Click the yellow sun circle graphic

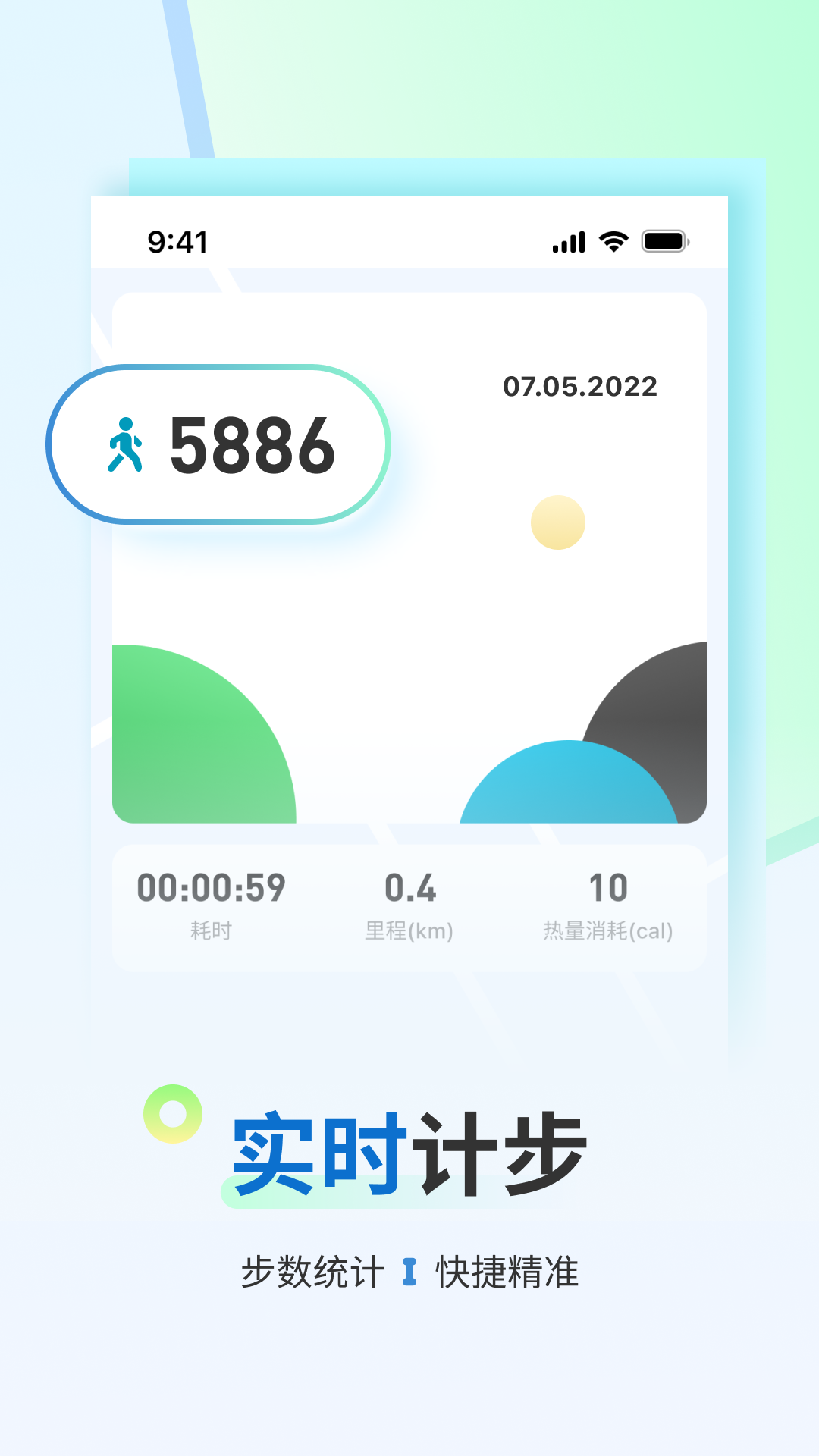point(559,521)
